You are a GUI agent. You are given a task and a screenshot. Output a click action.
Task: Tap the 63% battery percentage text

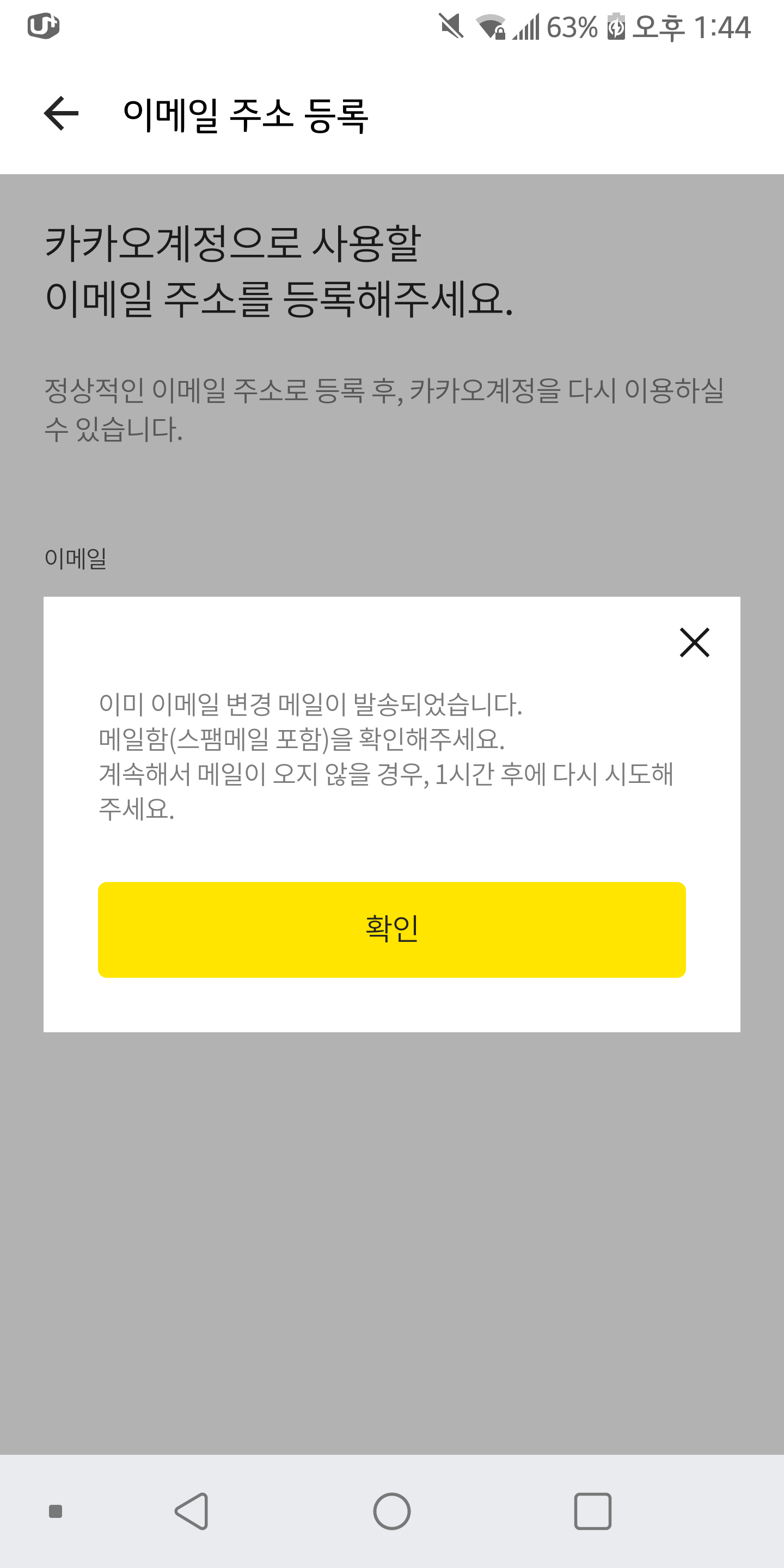pos(571,26)
